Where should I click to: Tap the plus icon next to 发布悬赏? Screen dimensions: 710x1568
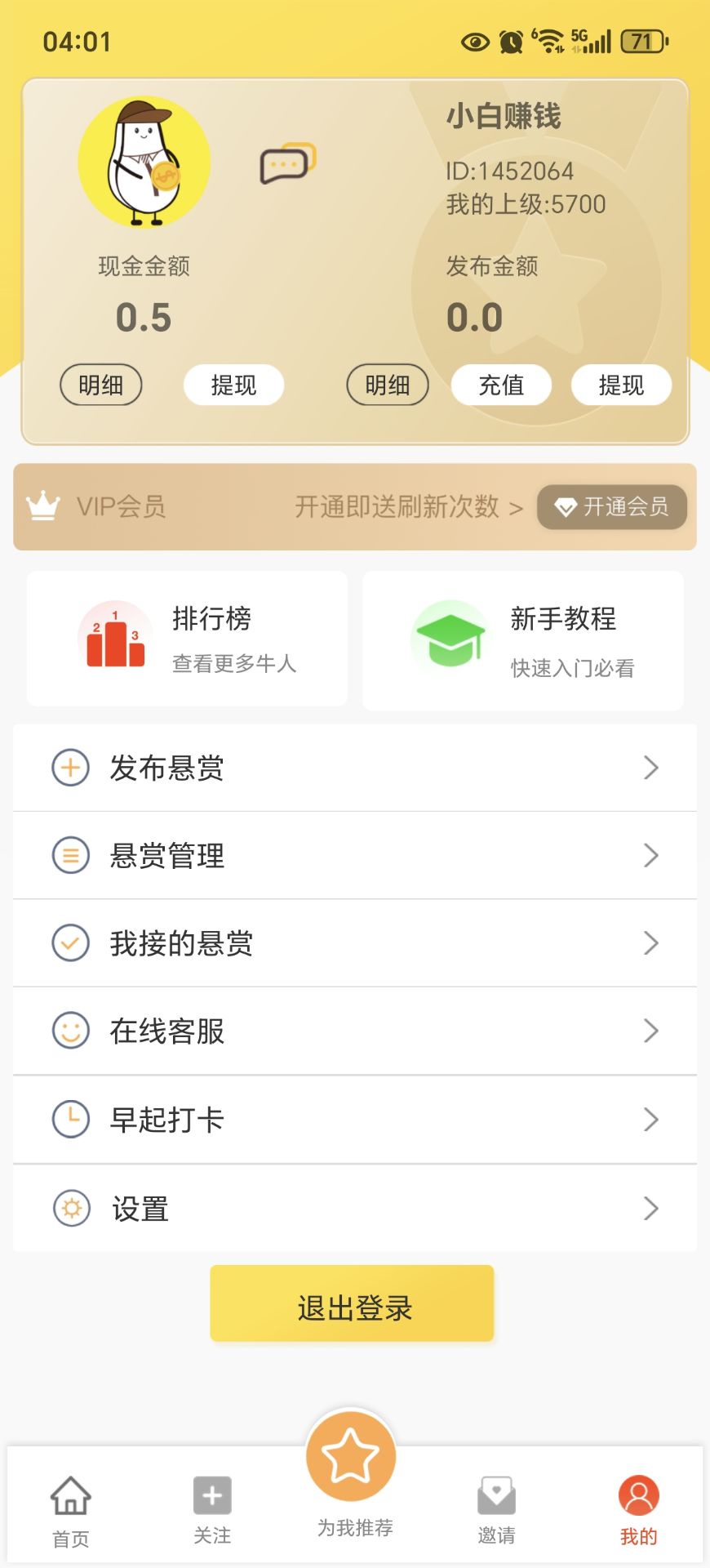(x=71, y=767)
